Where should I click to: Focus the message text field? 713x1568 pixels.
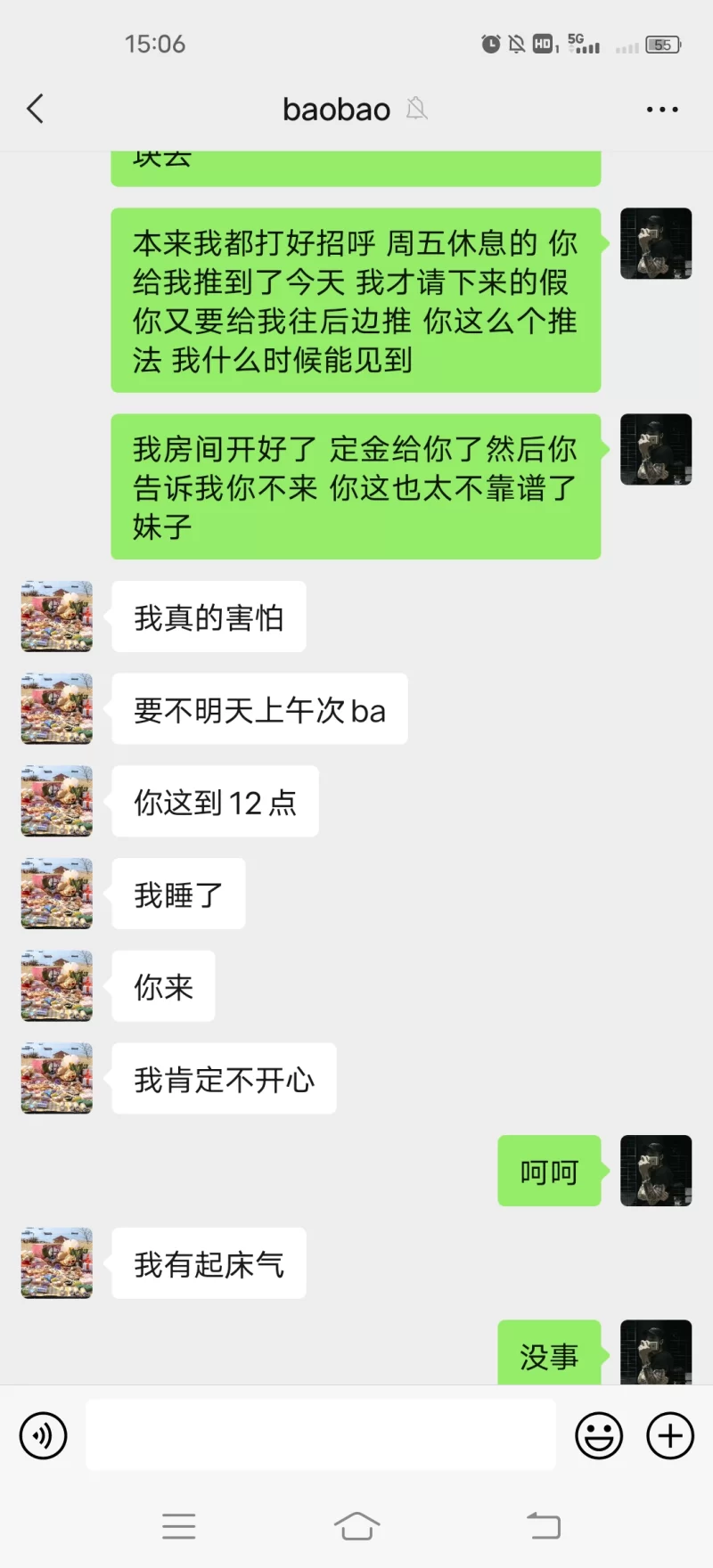point(321,1435)
